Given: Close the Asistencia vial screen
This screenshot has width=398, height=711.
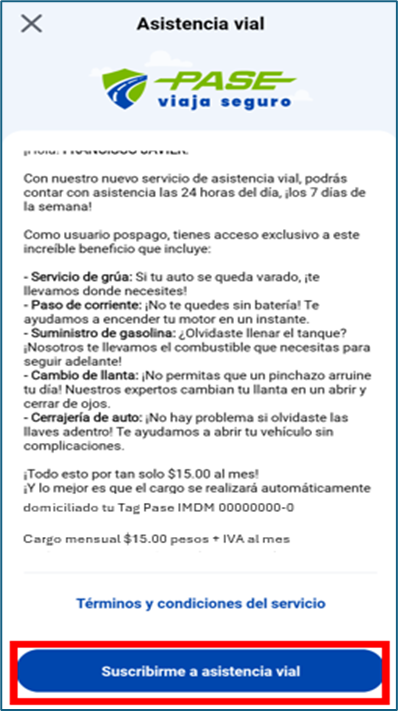Looking at the screenshot, I should pos(31,23).
